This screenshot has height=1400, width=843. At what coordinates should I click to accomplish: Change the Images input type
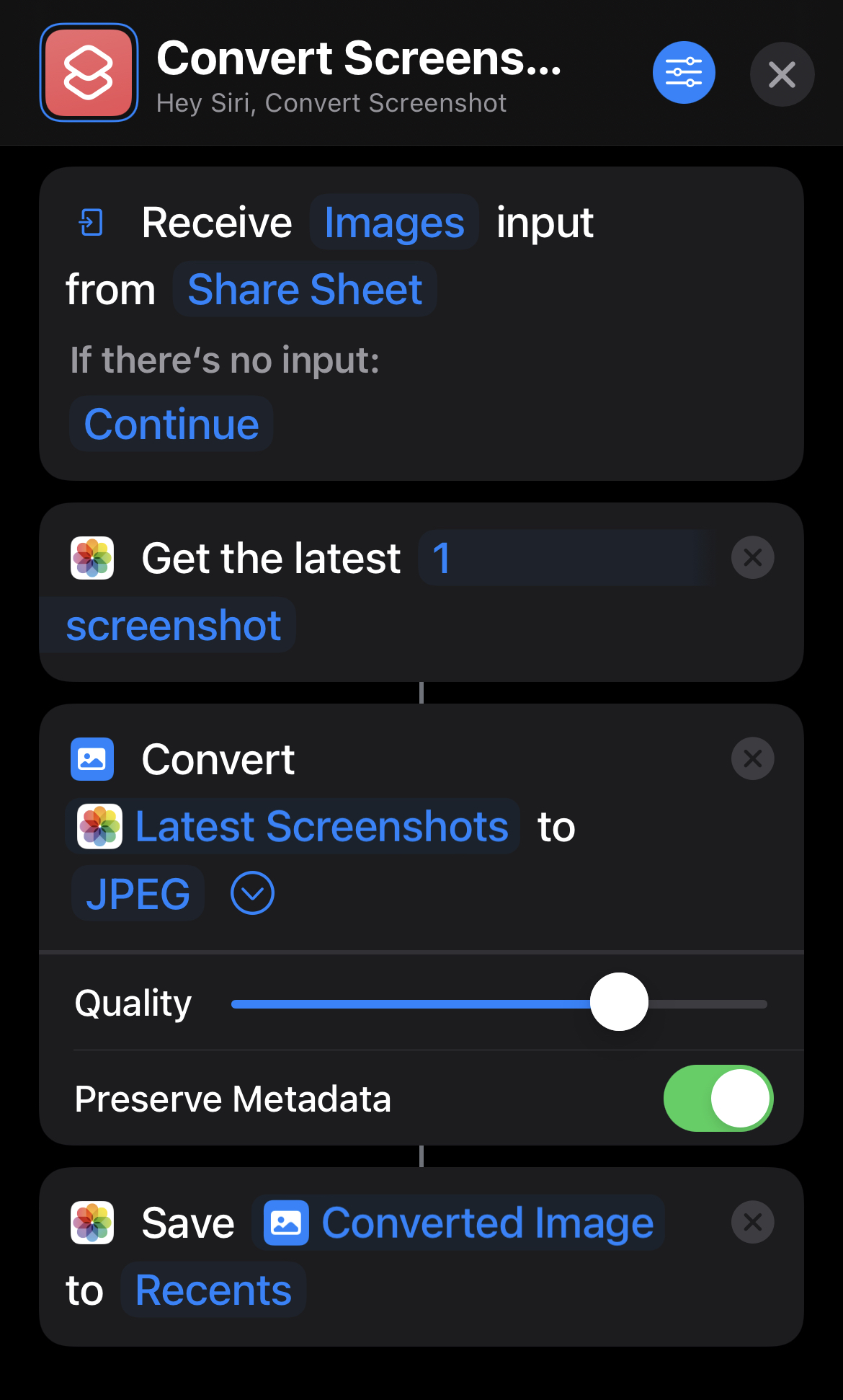coord(394,223)
